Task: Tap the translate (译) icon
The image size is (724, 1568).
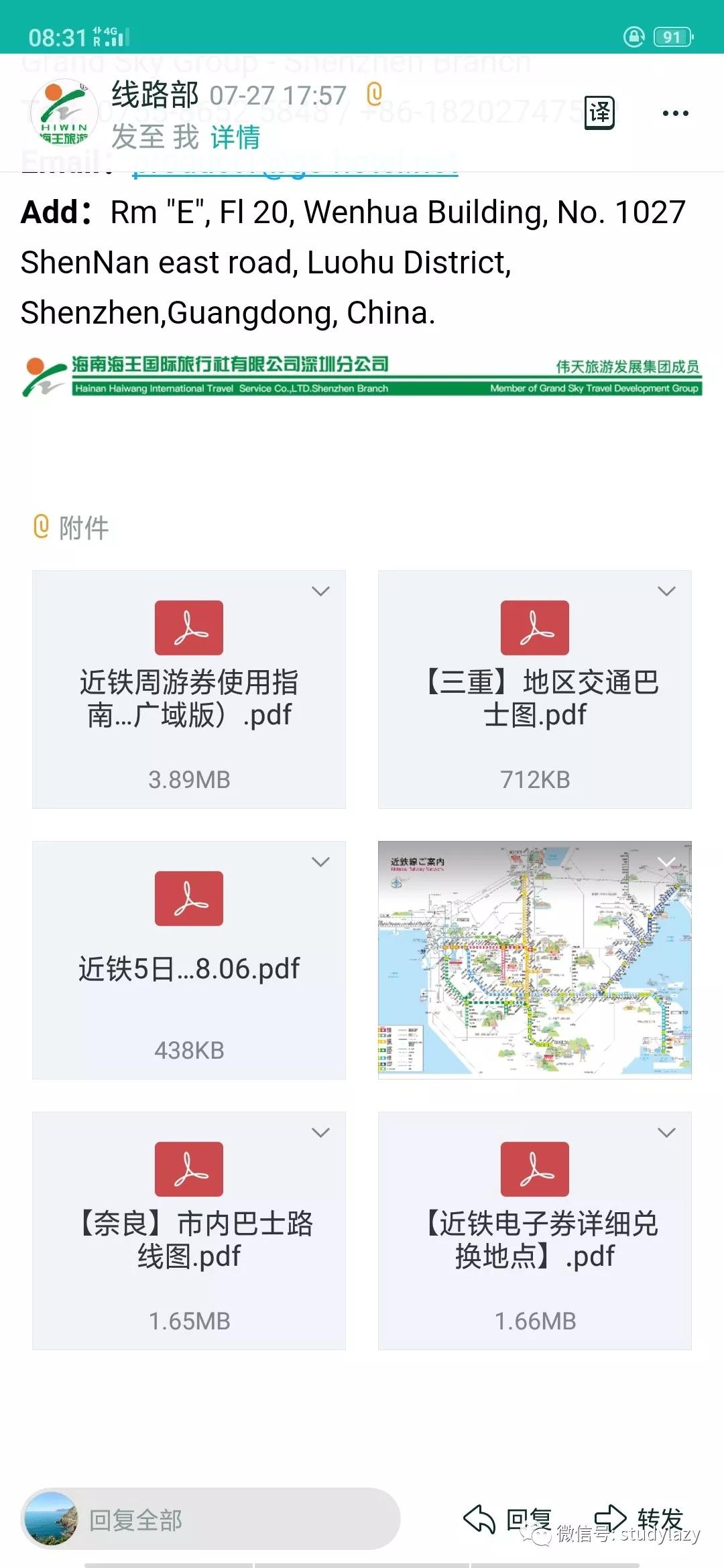Action: (x=599, y=114)
